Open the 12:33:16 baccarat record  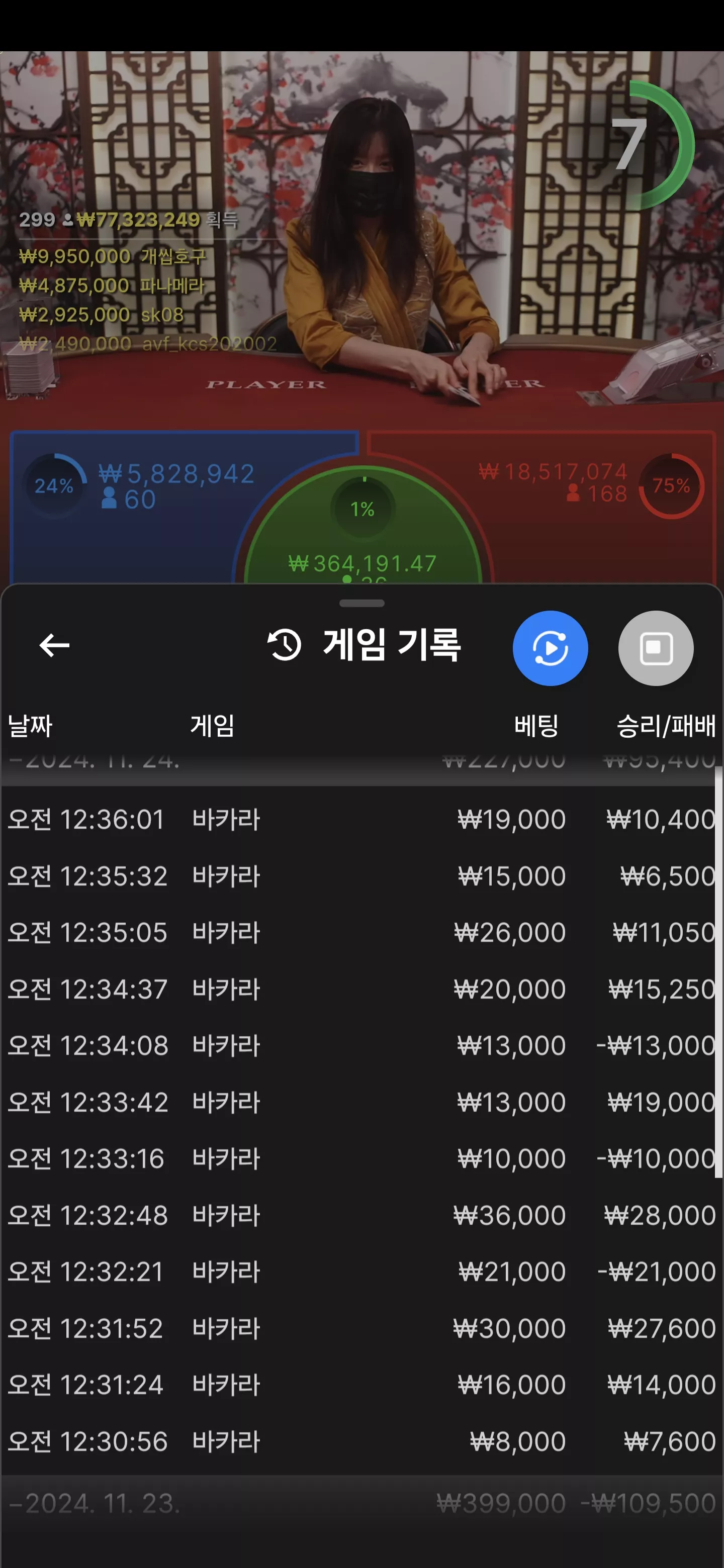[361, 1158]
